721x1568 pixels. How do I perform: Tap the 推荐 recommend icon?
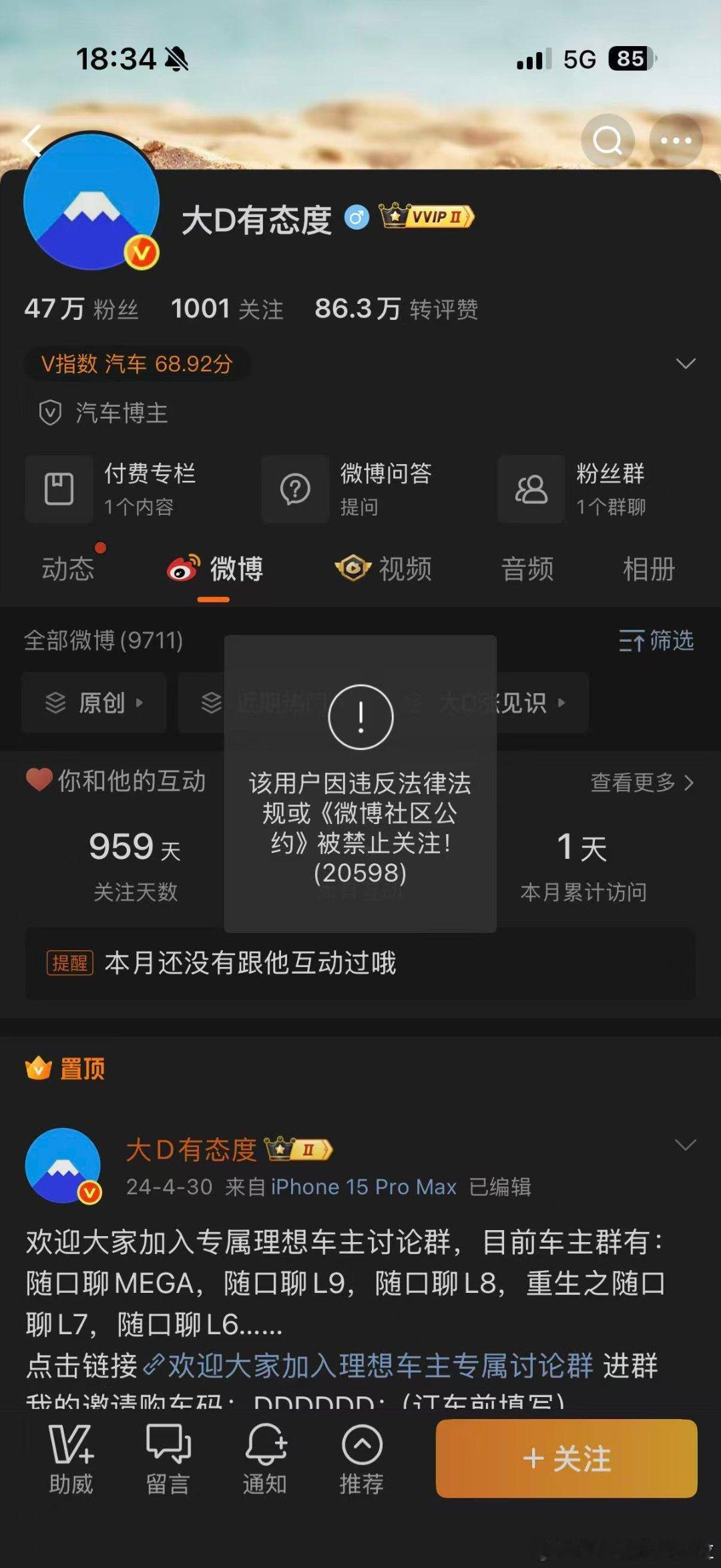[x=360, y=1459]
